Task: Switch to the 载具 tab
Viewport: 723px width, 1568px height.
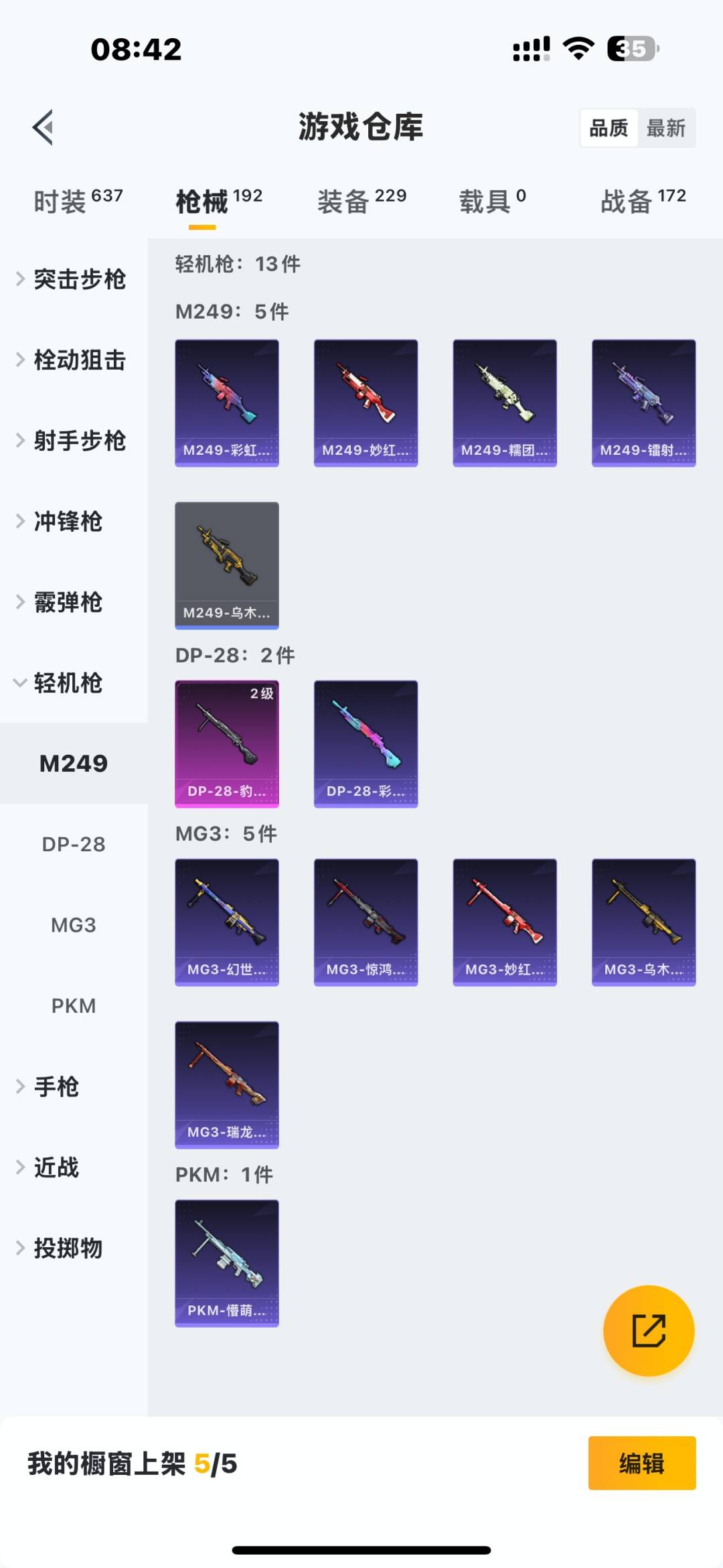Action: pyautogui.click(x=492, y=201)
